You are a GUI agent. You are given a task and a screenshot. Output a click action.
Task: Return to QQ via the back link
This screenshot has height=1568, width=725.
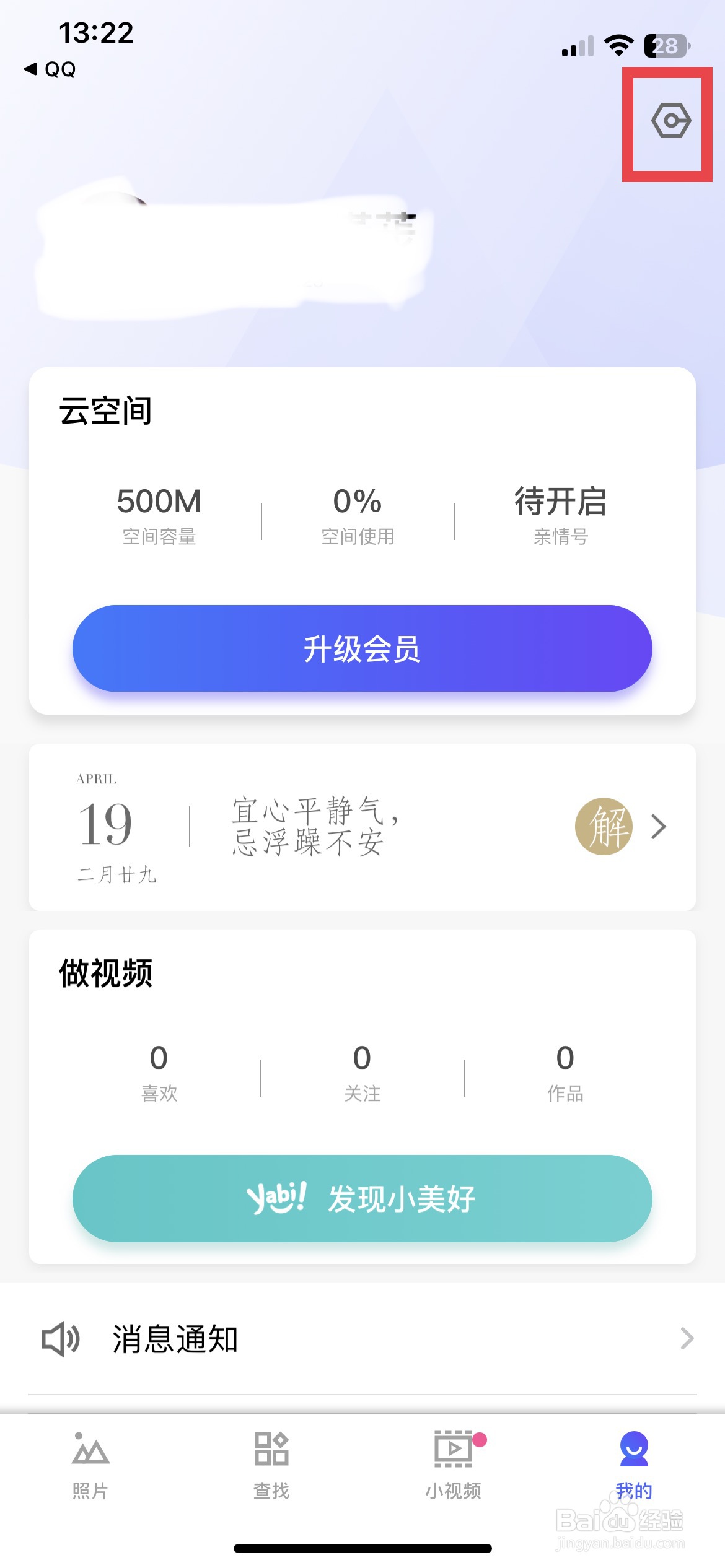[x=51, y=69]
